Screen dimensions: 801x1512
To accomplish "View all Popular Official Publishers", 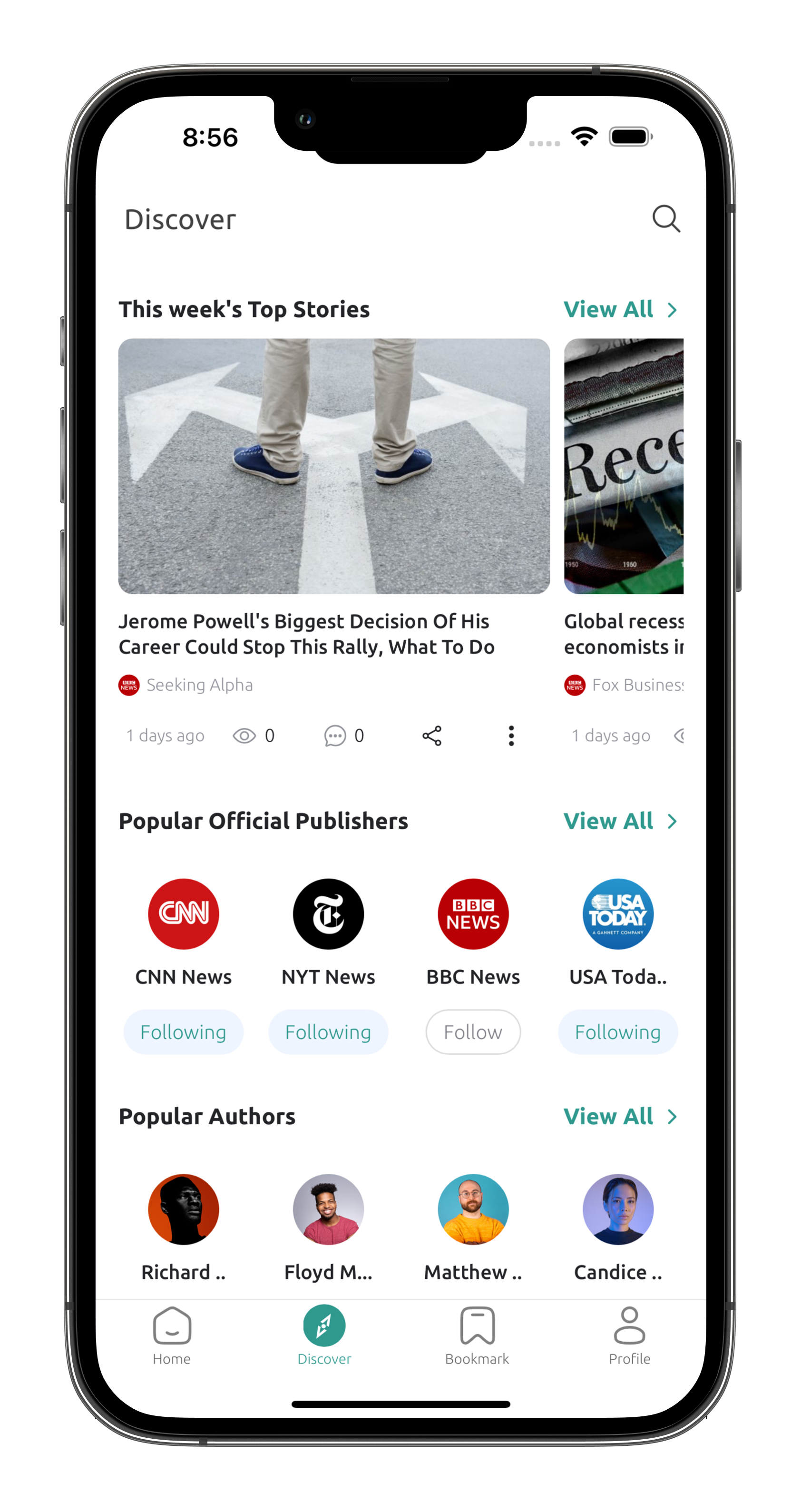I will pyautogui.click(x=620, y=821).
